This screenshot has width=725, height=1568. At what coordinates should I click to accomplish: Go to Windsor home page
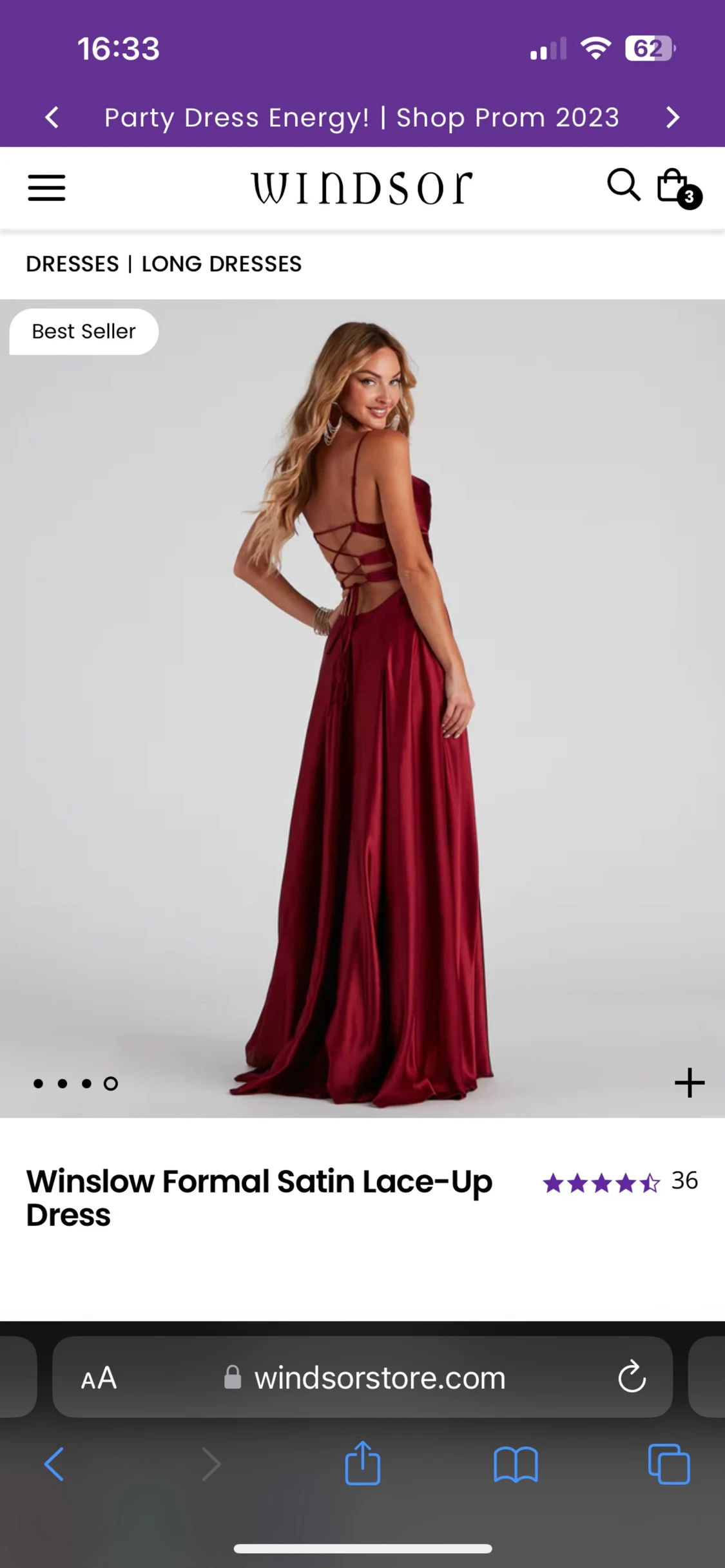[x=362, y=187]
